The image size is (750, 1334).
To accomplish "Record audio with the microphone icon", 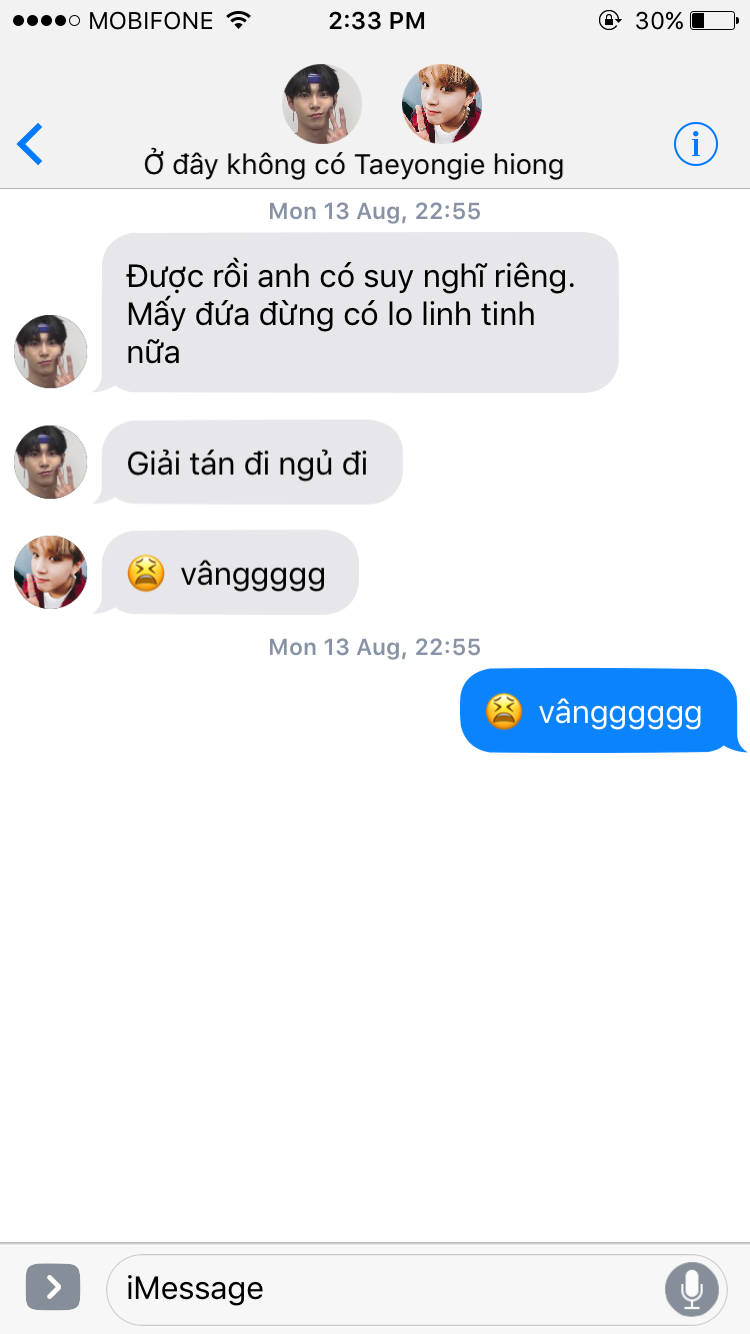I will coord(691,1288).
